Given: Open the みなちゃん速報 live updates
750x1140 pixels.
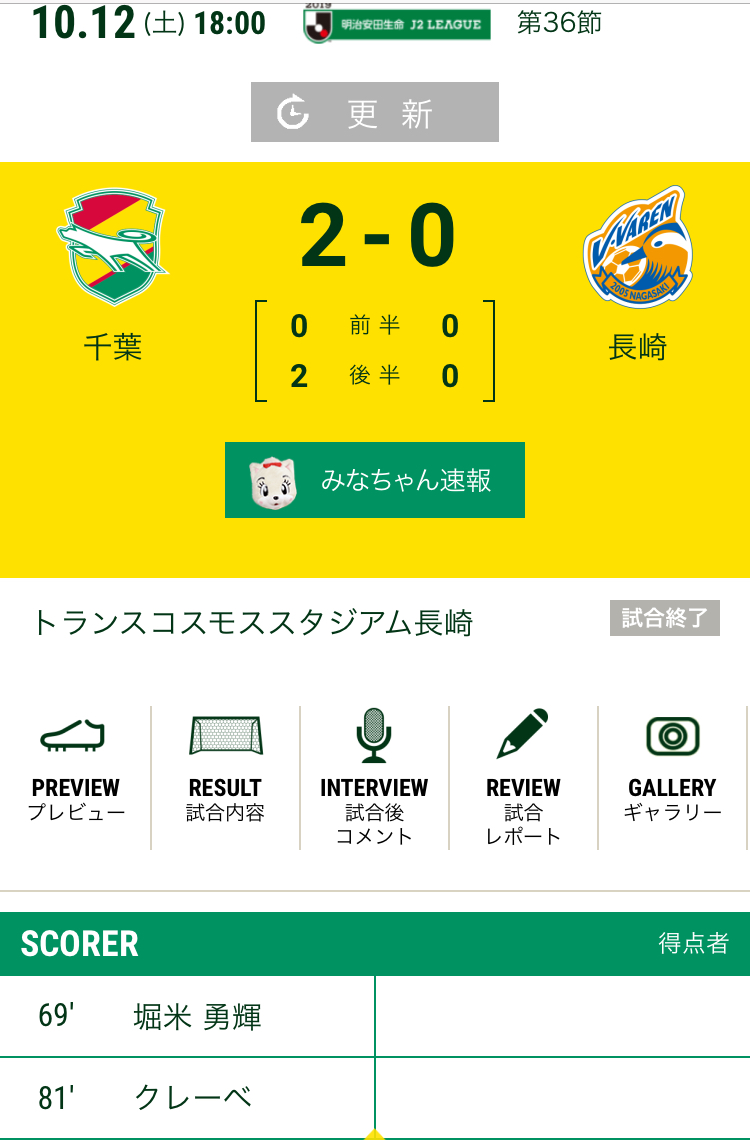Looking at the screenshot, I should click(x=374, y=480).
